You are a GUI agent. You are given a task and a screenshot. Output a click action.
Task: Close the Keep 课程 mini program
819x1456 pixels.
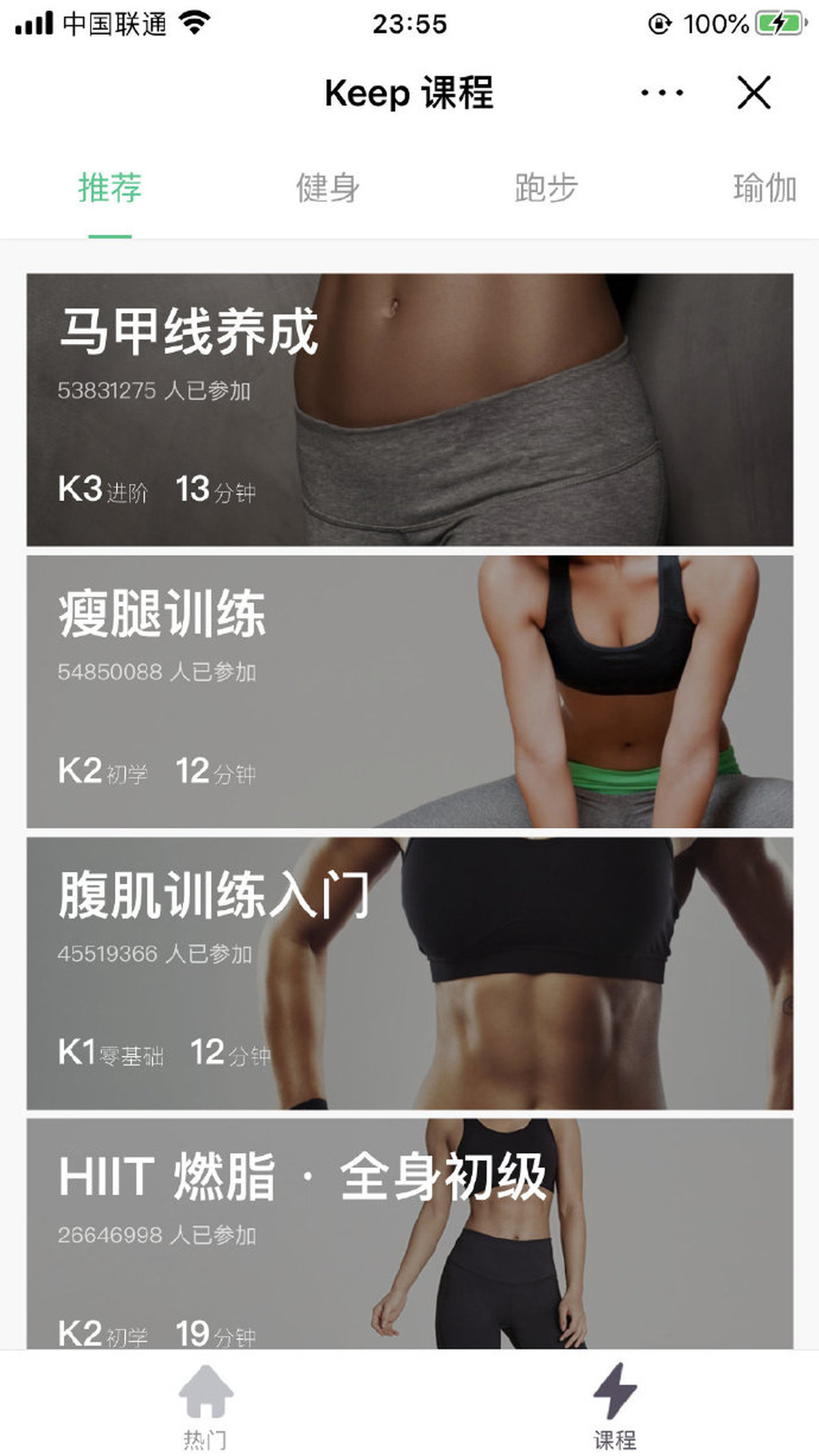coord(753,93)
